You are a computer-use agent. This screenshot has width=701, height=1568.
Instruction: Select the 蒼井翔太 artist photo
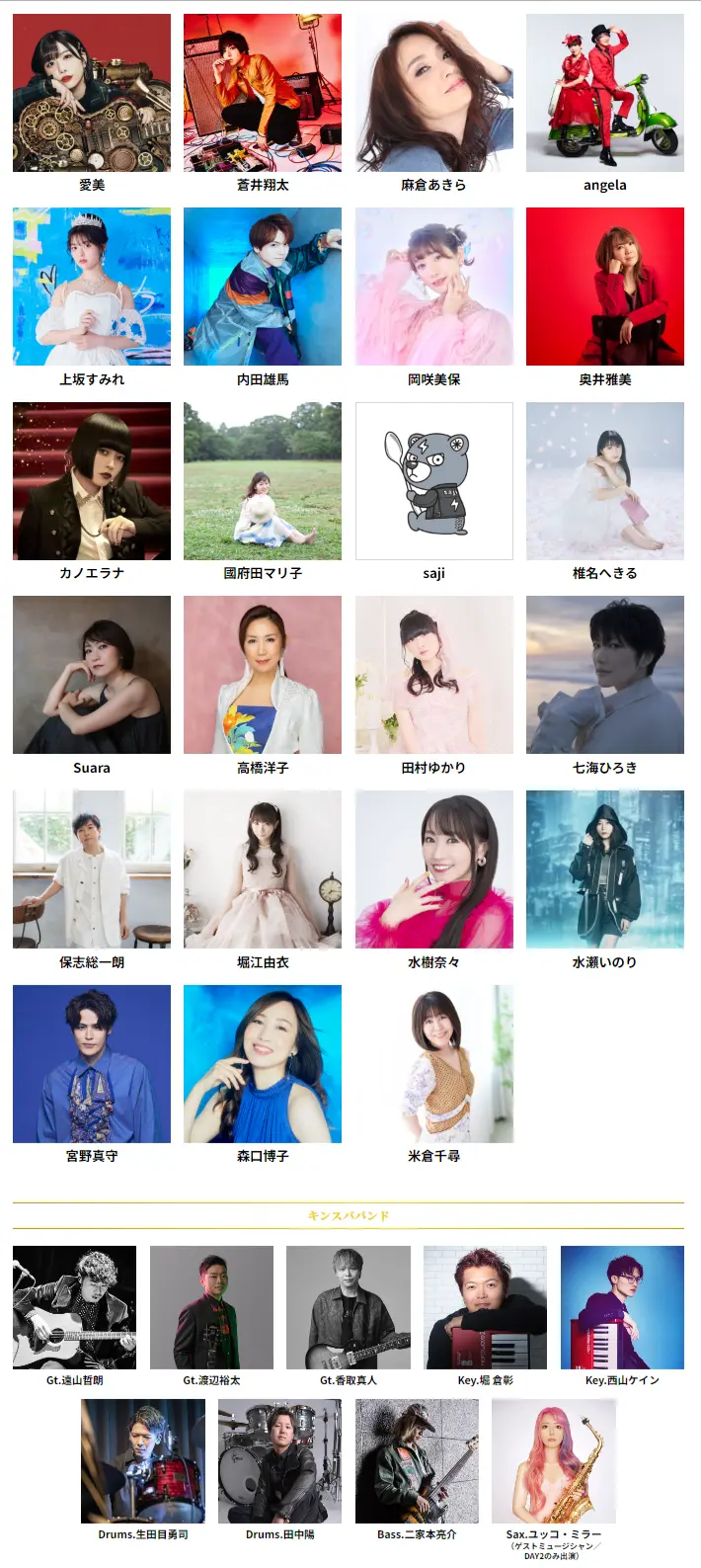(x=263, y=93)
